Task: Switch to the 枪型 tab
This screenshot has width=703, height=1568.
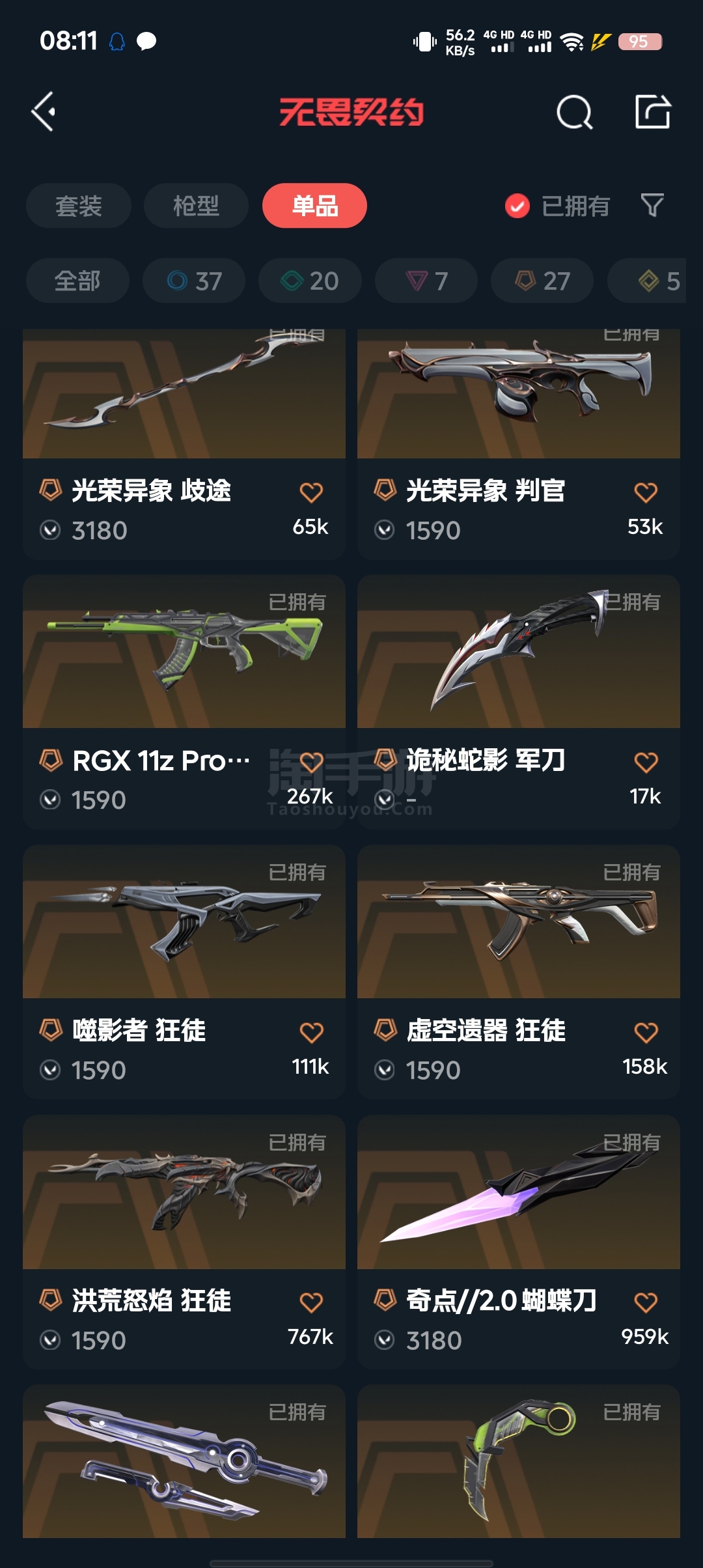Action: [x=196, y=206]
